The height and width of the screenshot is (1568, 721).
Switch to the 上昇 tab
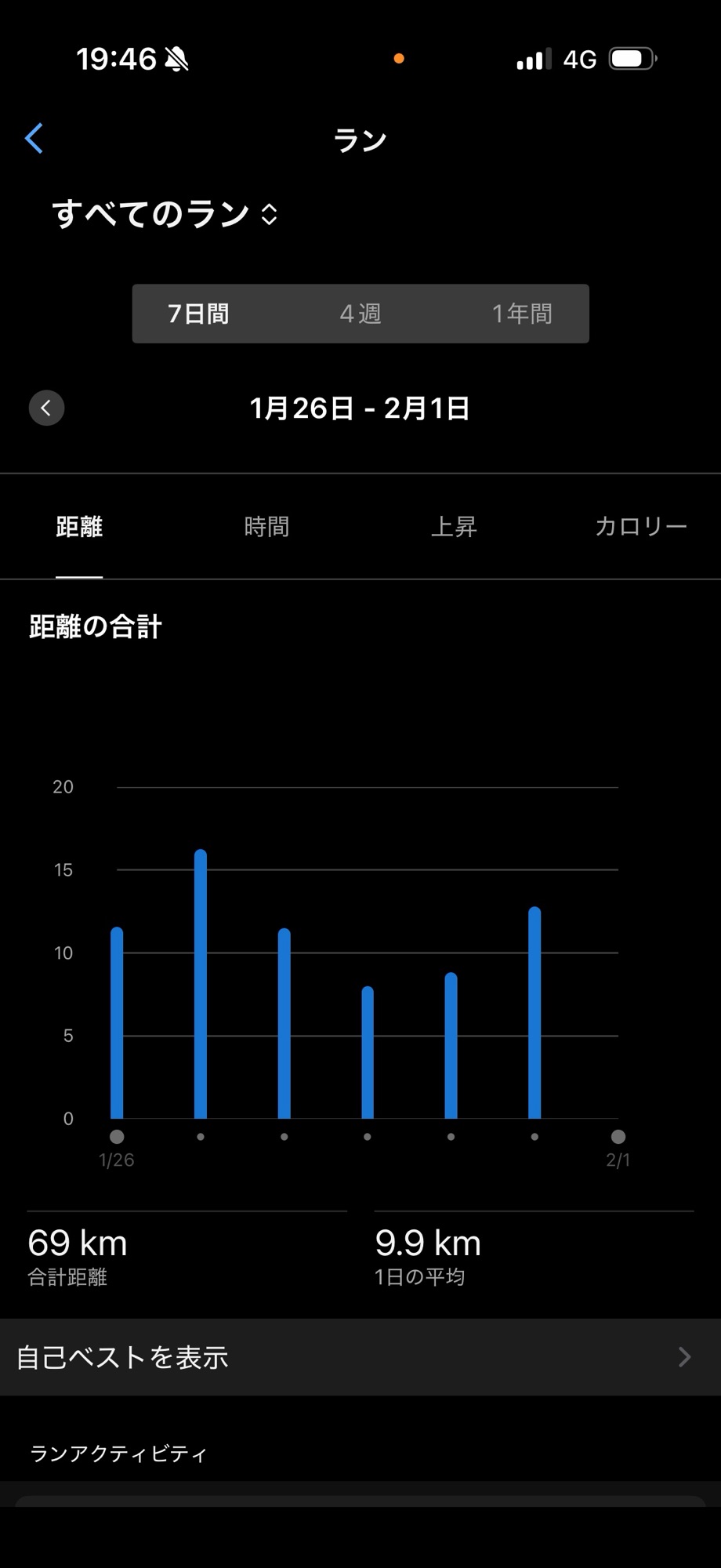tap(454, 527)
